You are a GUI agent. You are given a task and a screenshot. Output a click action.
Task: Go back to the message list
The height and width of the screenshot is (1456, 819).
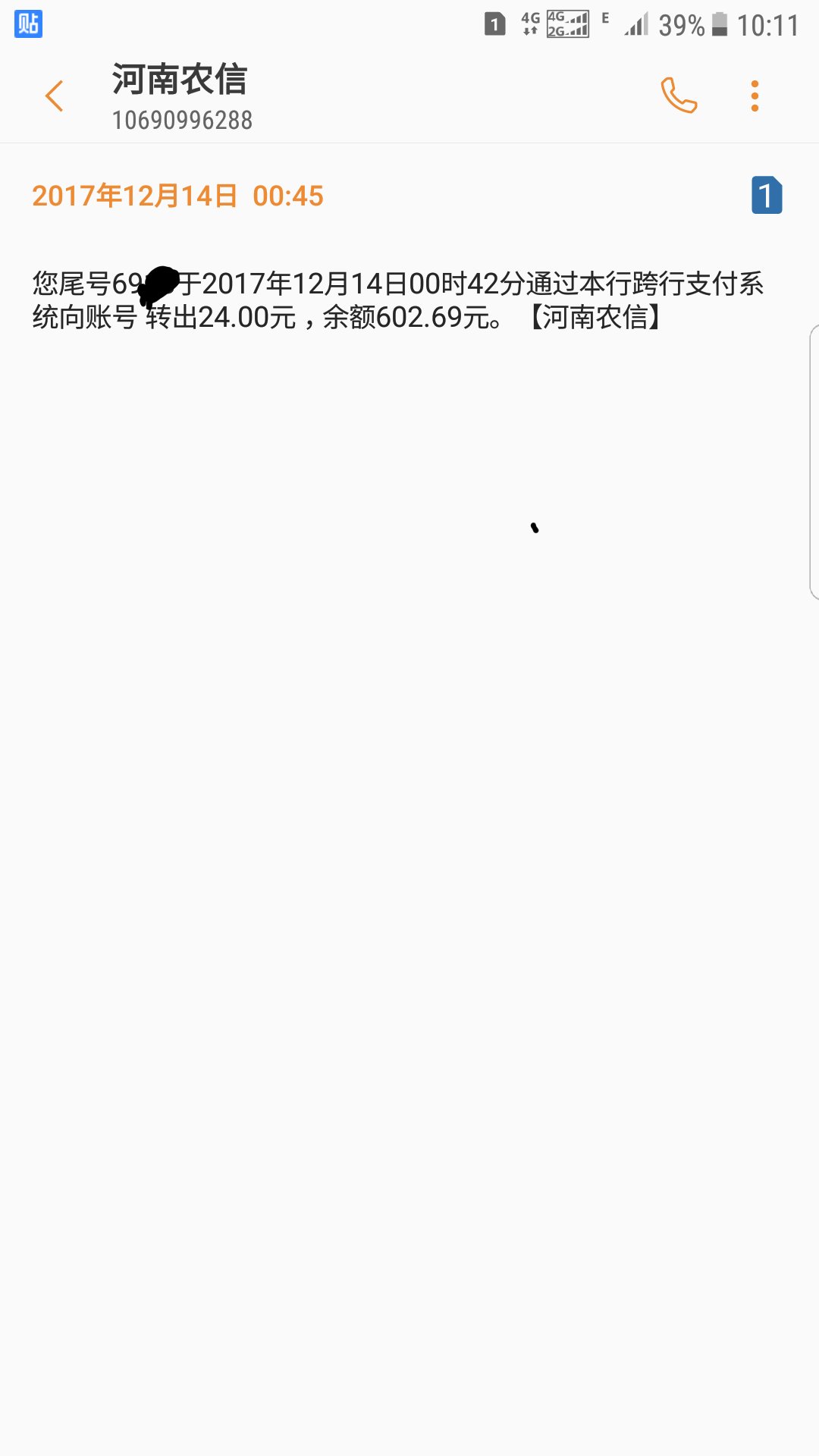(54, 96)
